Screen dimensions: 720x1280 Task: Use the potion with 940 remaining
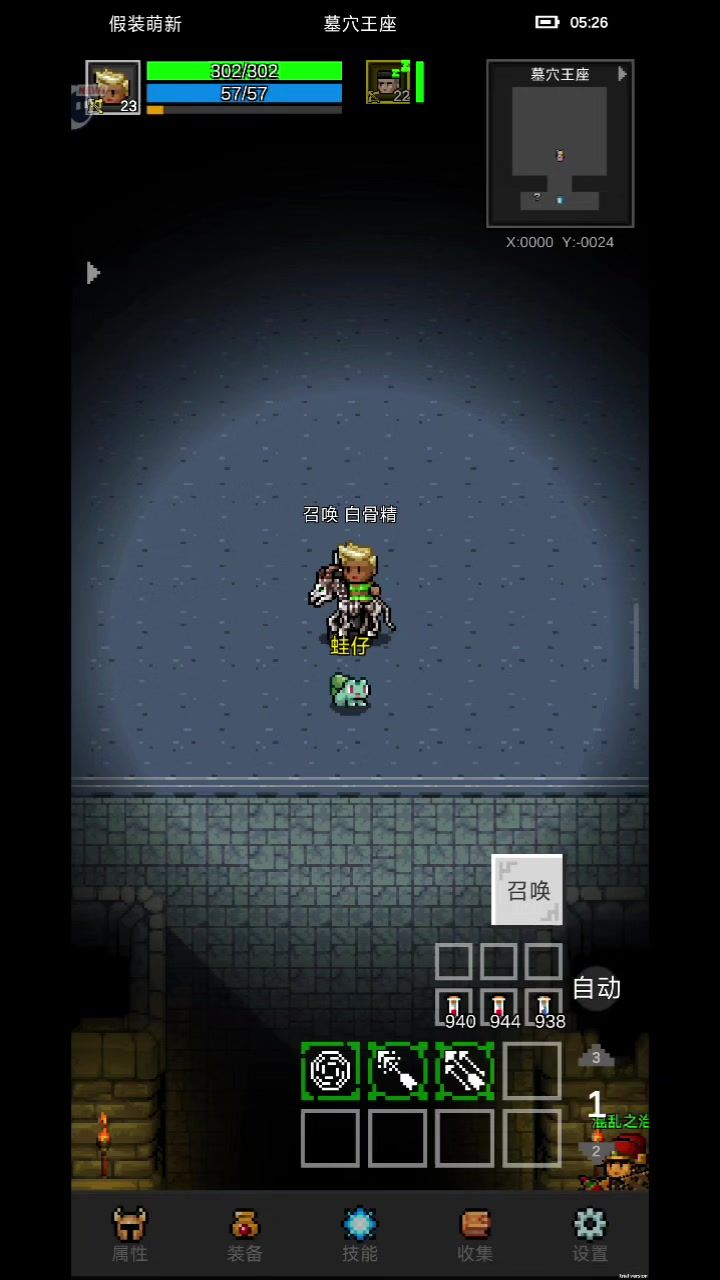coord(454,1007)
